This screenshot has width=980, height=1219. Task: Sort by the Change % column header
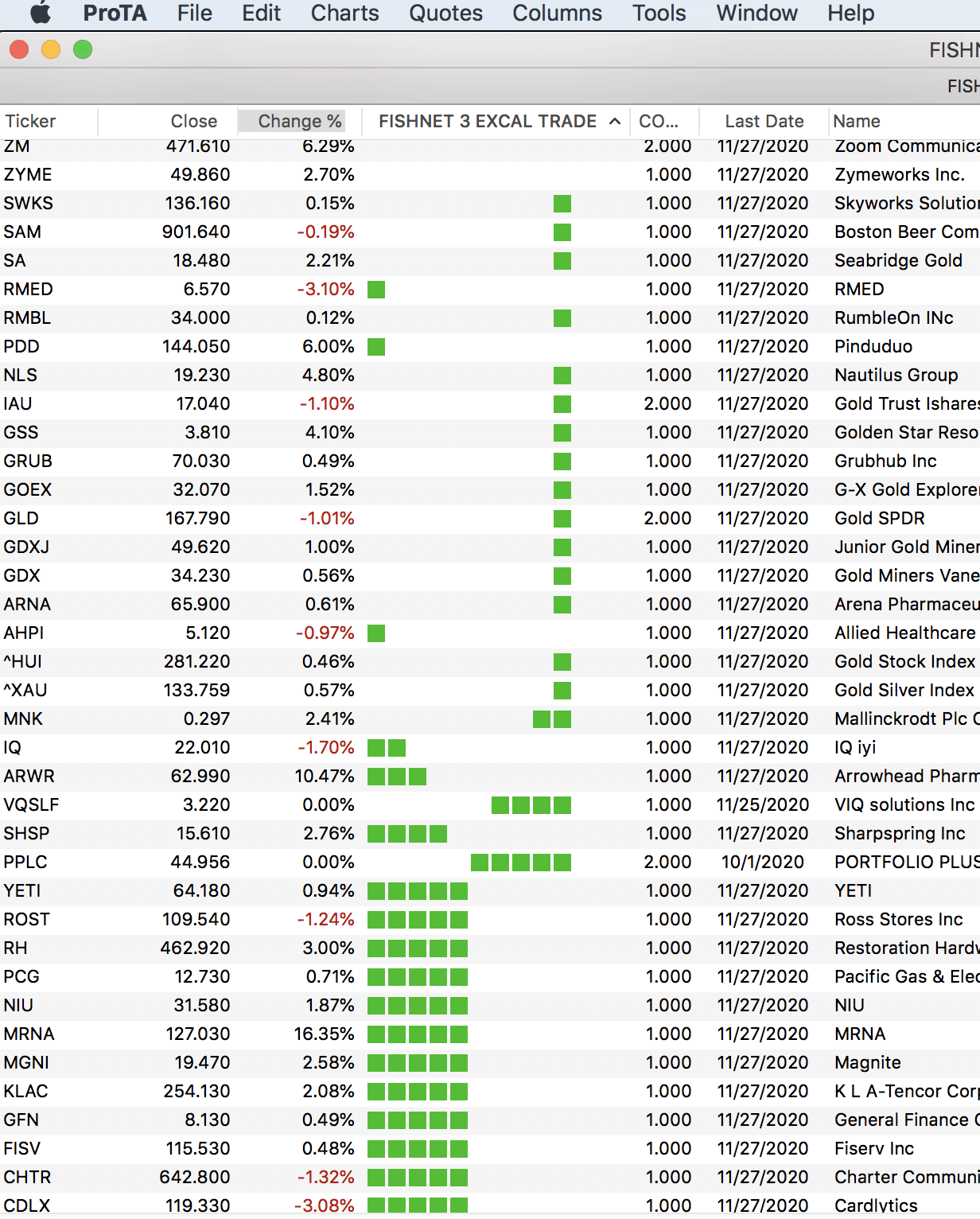coord(299,121)
